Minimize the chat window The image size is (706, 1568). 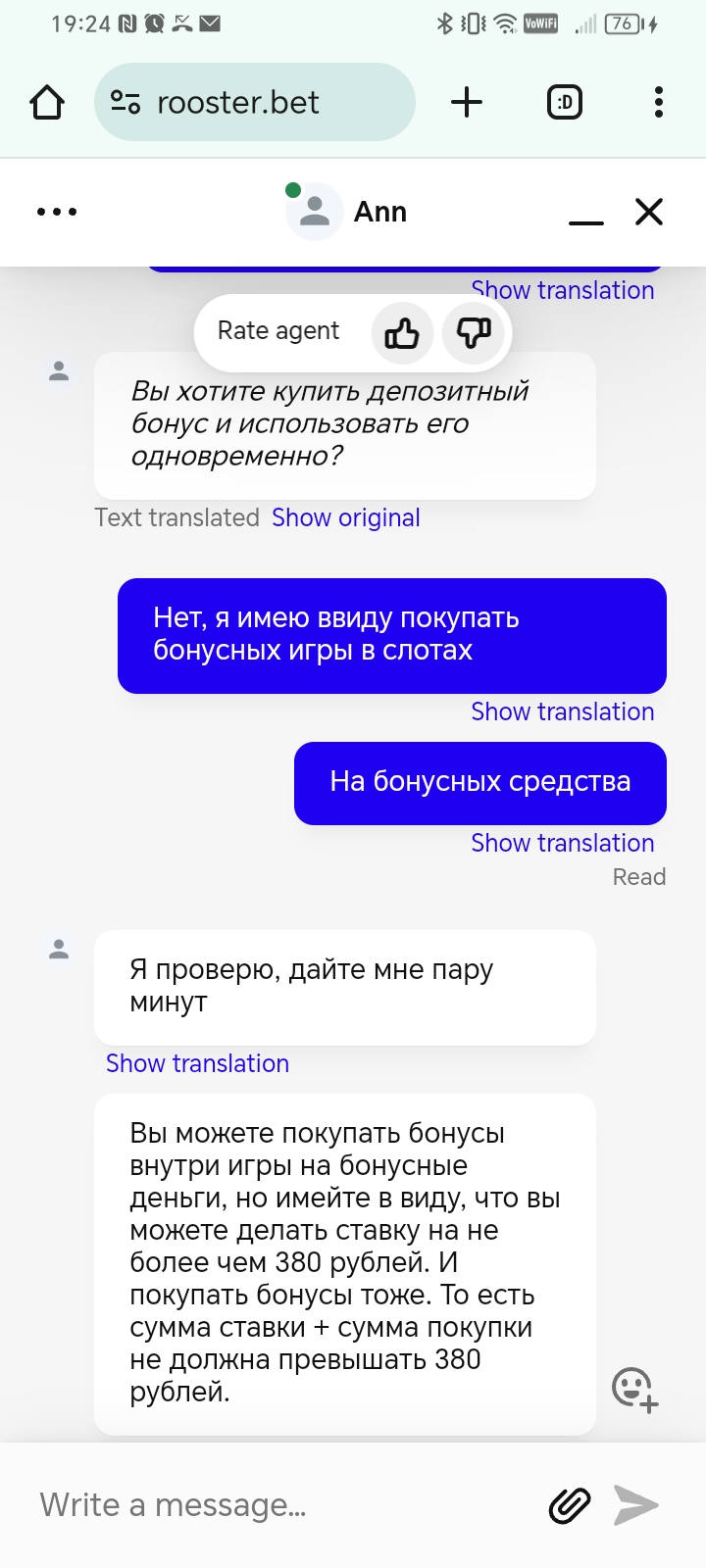(x=586, y=214)
